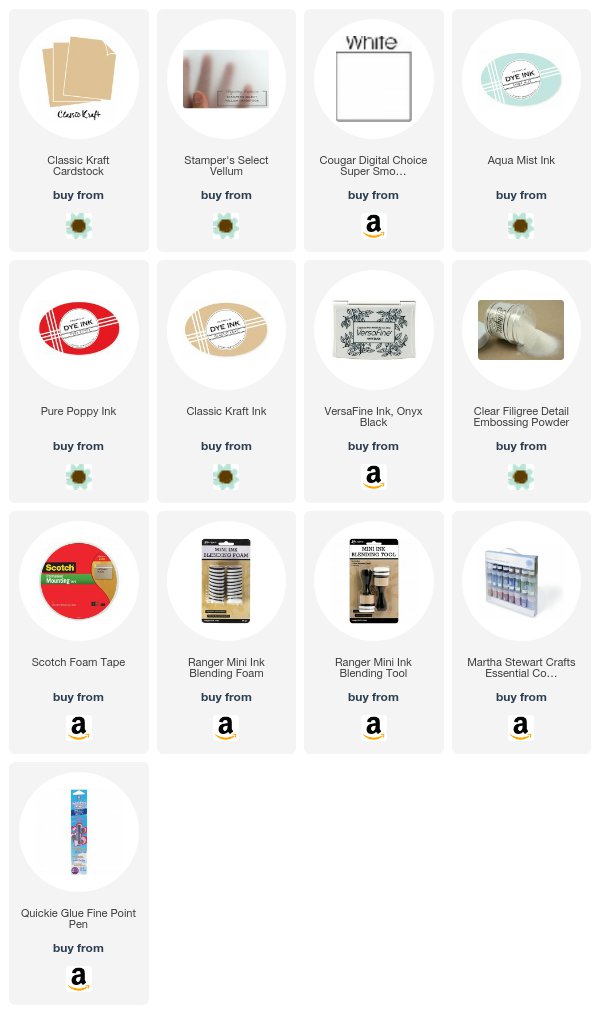Open the Stamper's Select Vellum product image

click(226, 79)
